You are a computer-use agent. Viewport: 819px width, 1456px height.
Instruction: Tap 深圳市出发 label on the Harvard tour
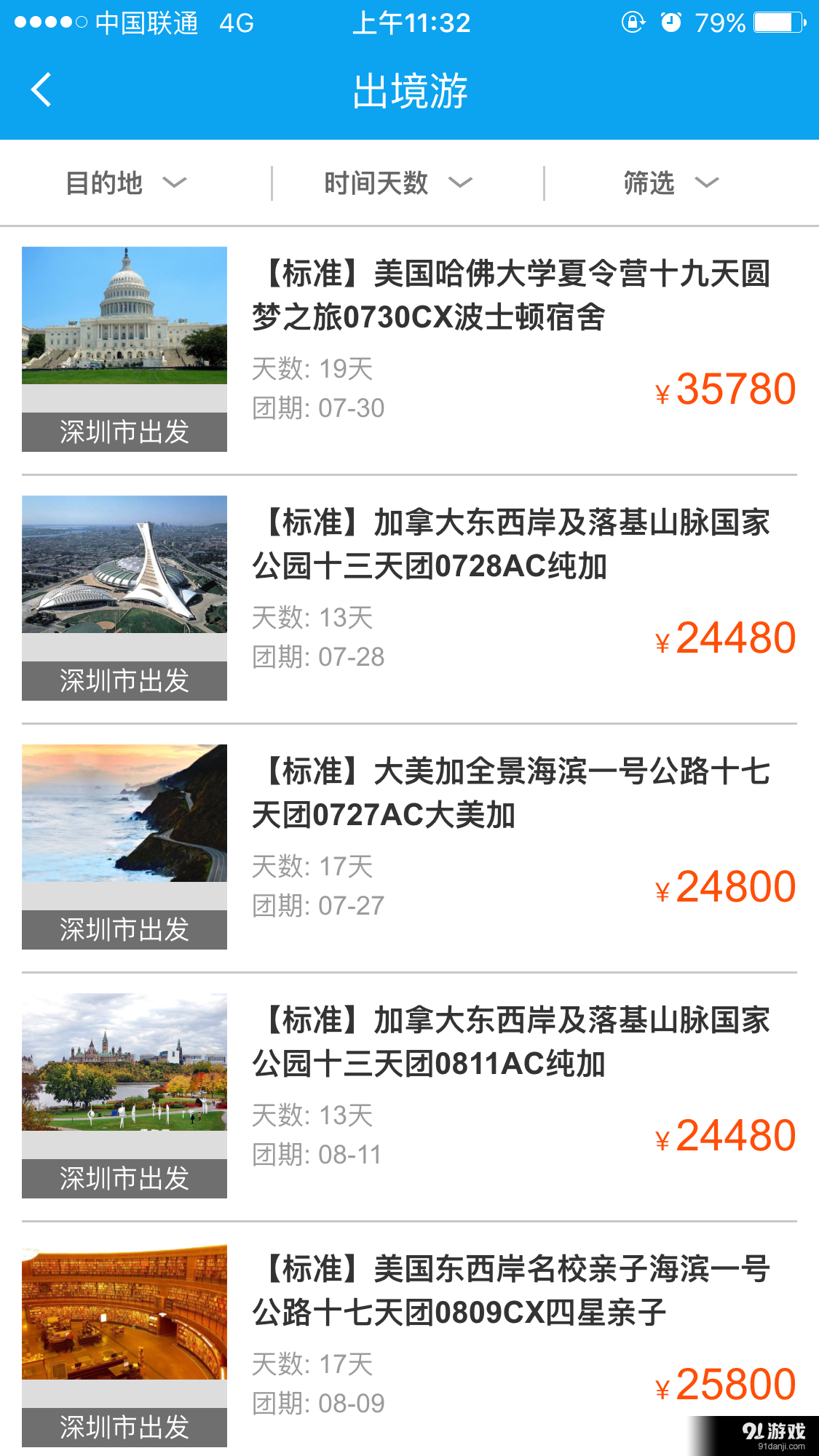[x=124, y=432]
